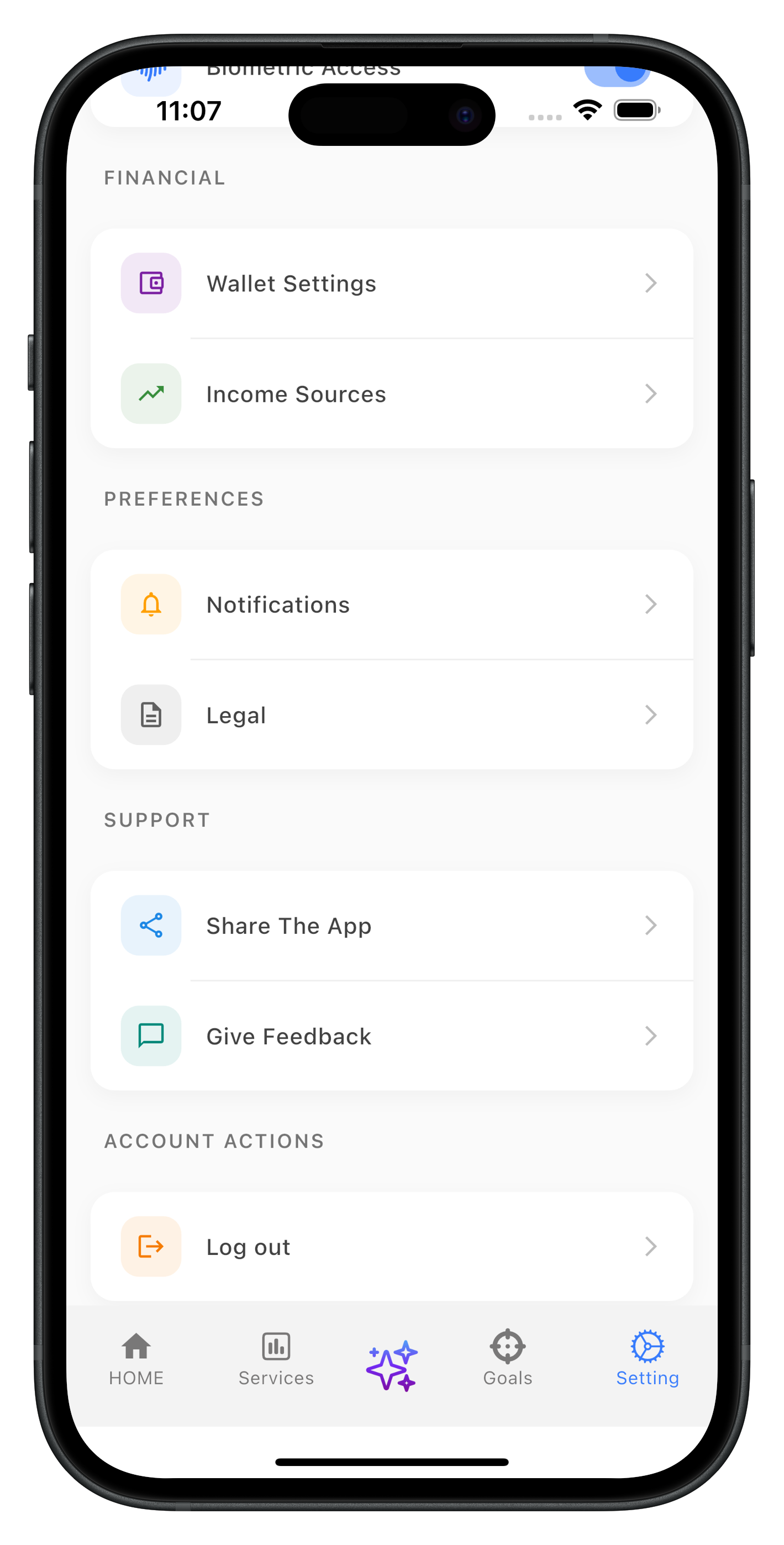Switch to the HOME tab
784x1545 pixels.
(136, 1359)
